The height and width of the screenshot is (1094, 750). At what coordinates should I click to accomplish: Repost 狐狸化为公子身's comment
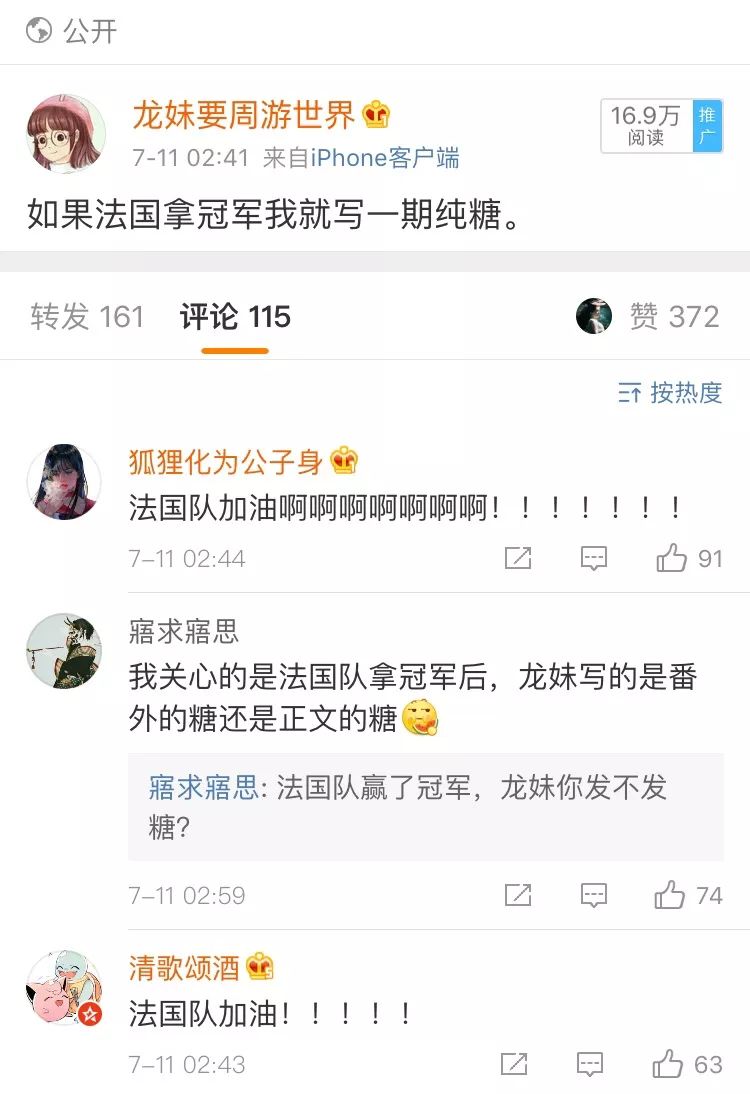518,558
